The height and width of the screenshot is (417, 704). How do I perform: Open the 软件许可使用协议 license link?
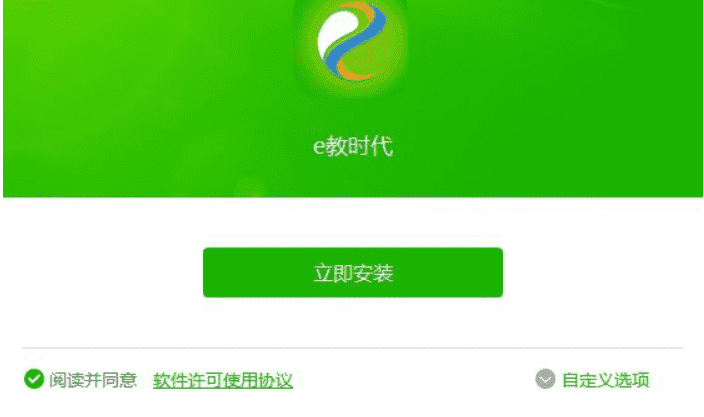(x=222, y=380)
